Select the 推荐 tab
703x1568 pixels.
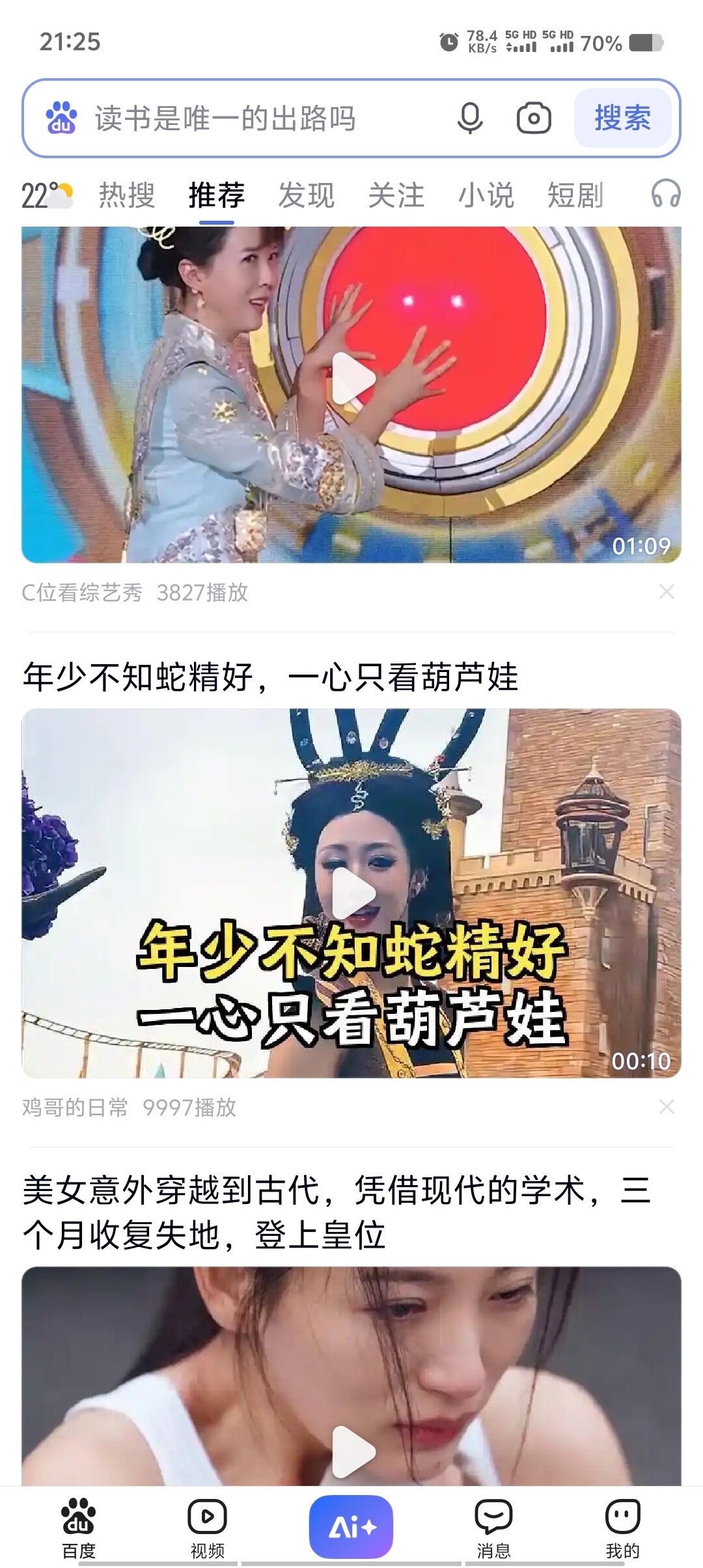(217, 195)
